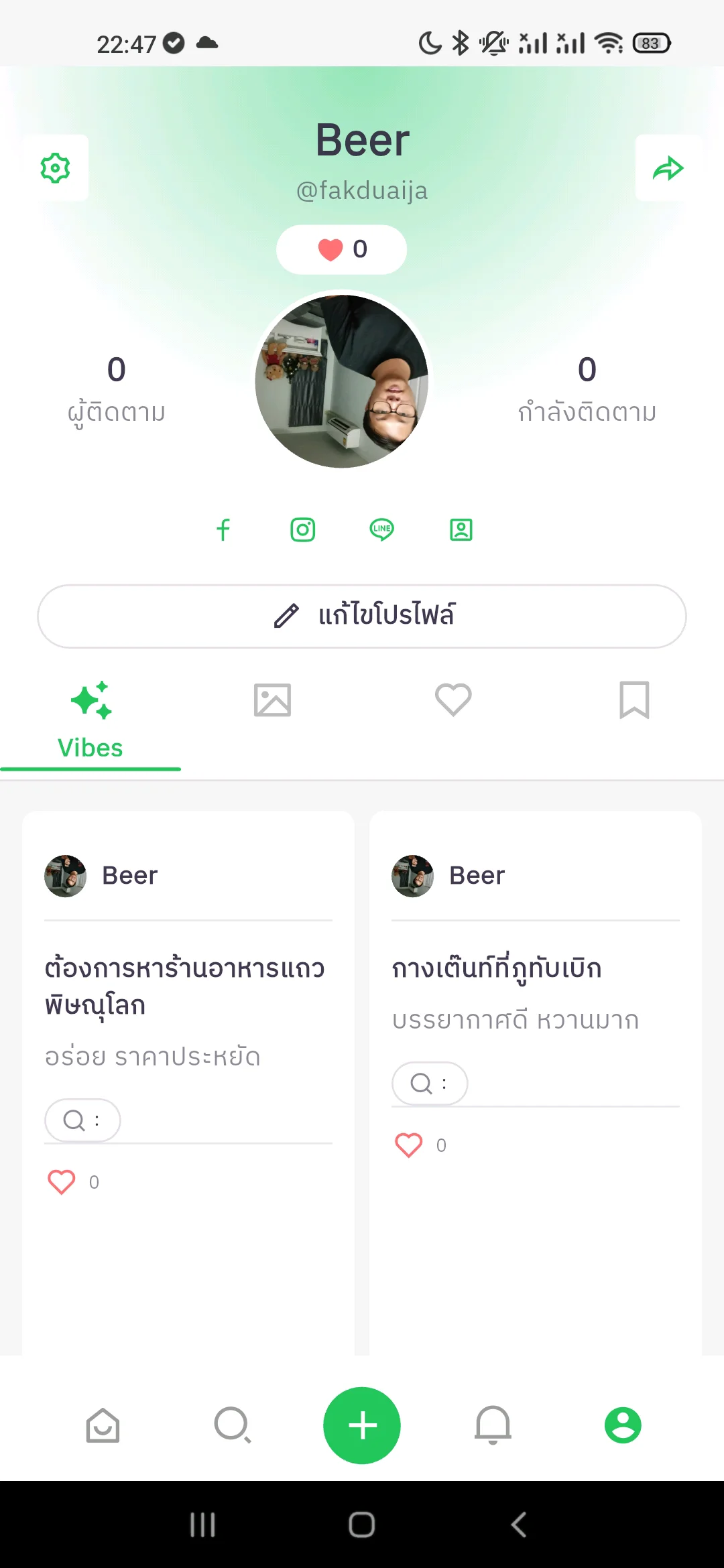This screenshot has height=1568, width=724.
Task: Go back with system back button
Action: tap(518, 1524)
